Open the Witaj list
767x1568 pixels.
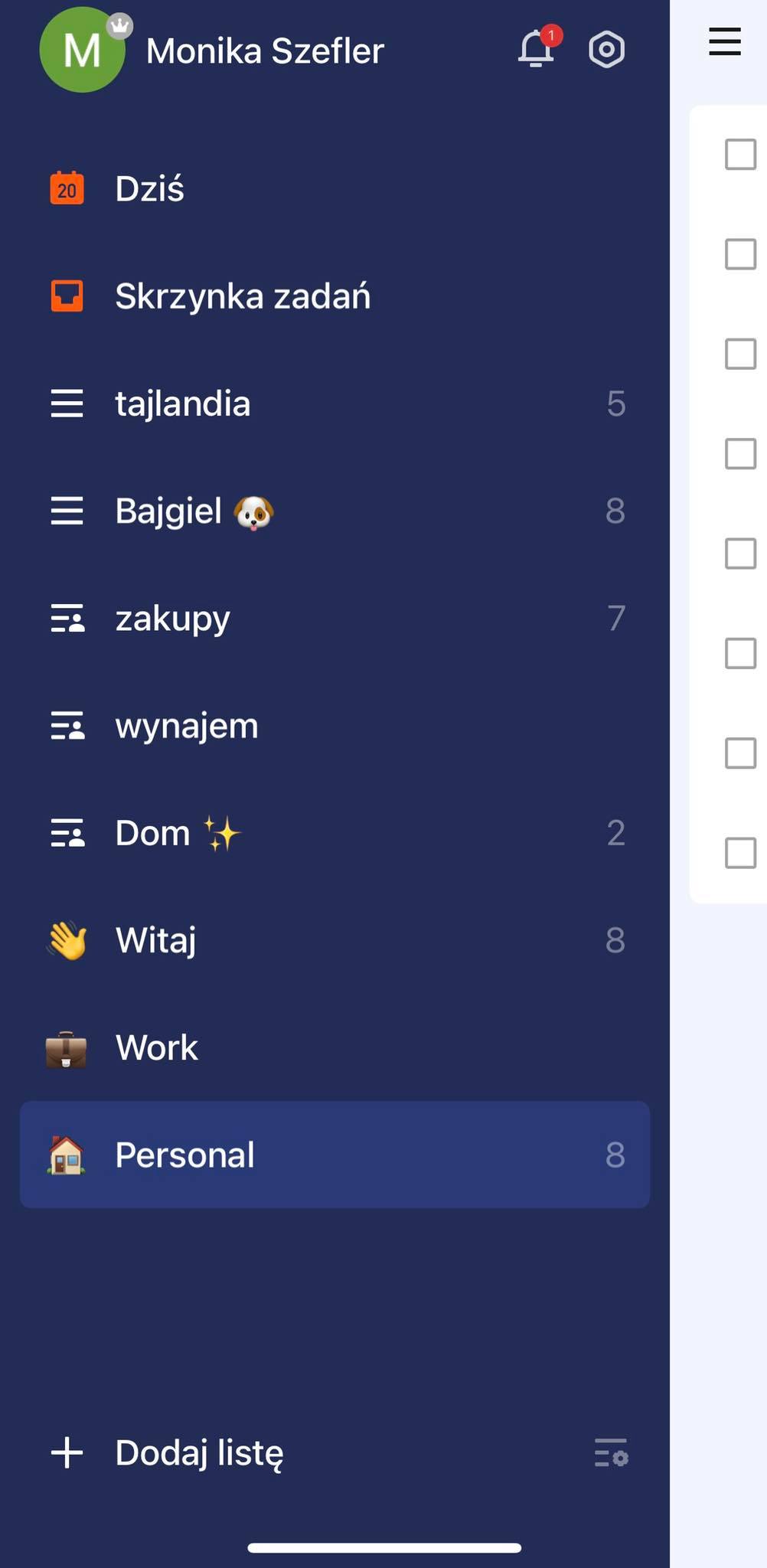pyautogui.click(x=335, y=940)
